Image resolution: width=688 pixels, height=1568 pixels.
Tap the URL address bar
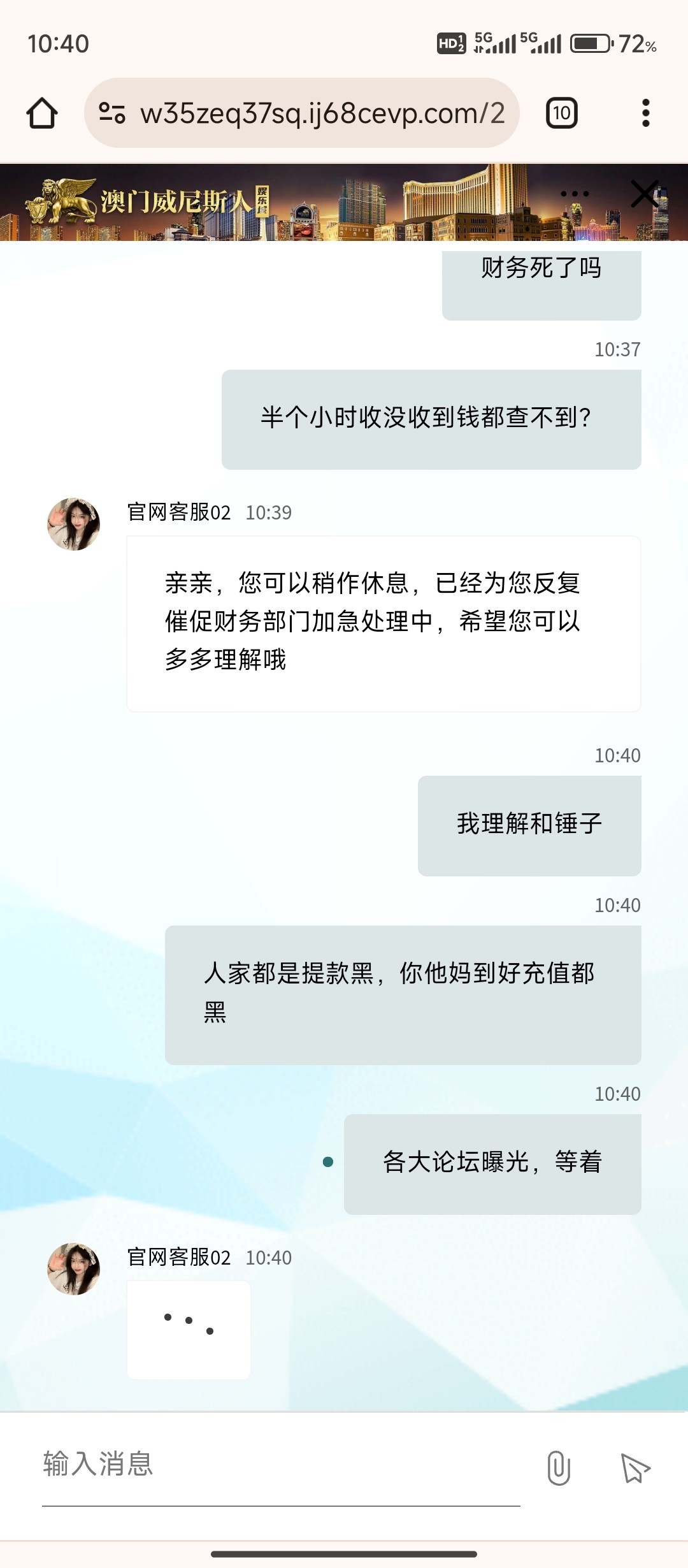[x=322, y=113]
